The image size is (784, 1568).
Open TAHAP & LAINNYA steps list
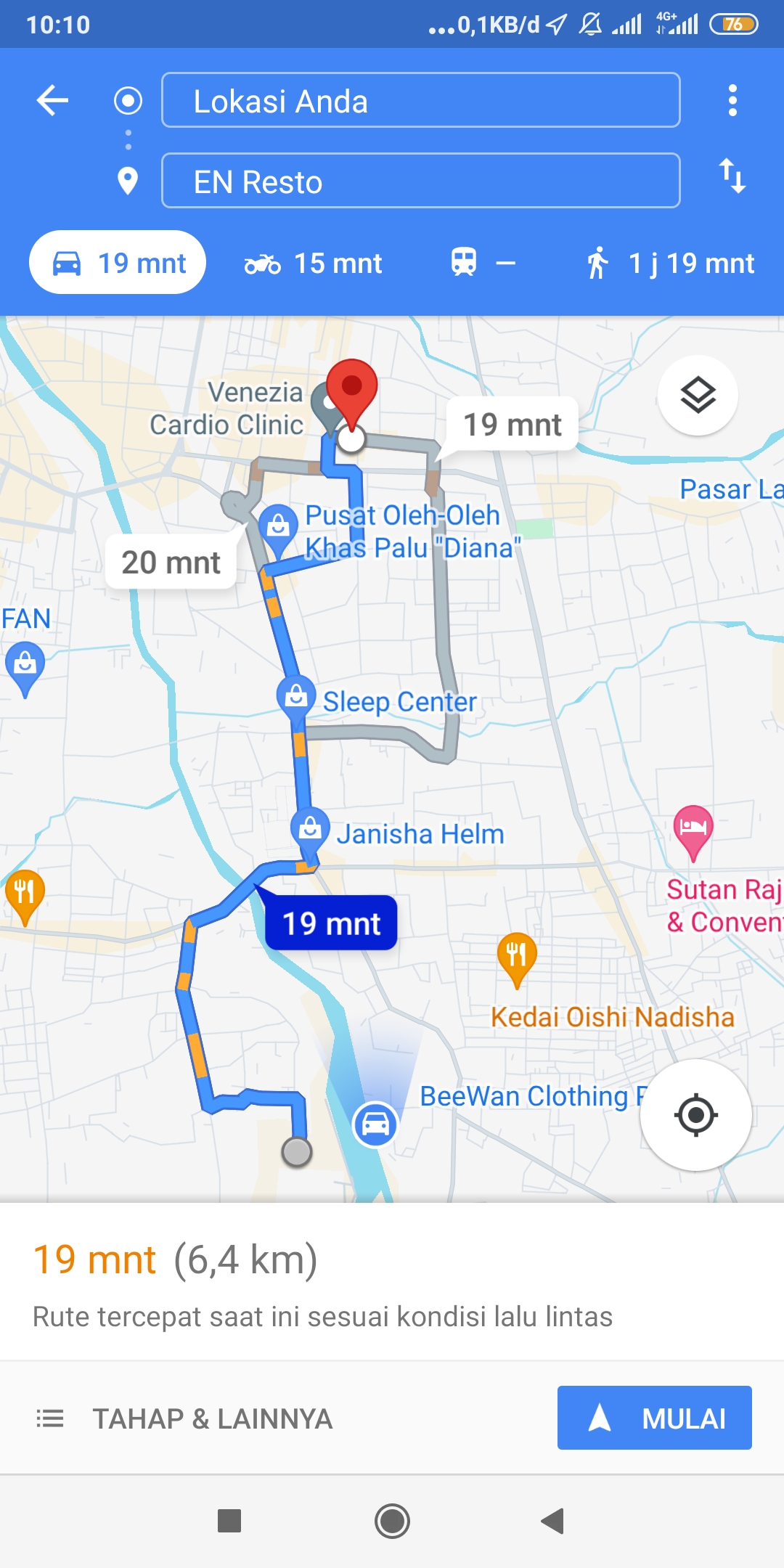point(185,1418)
